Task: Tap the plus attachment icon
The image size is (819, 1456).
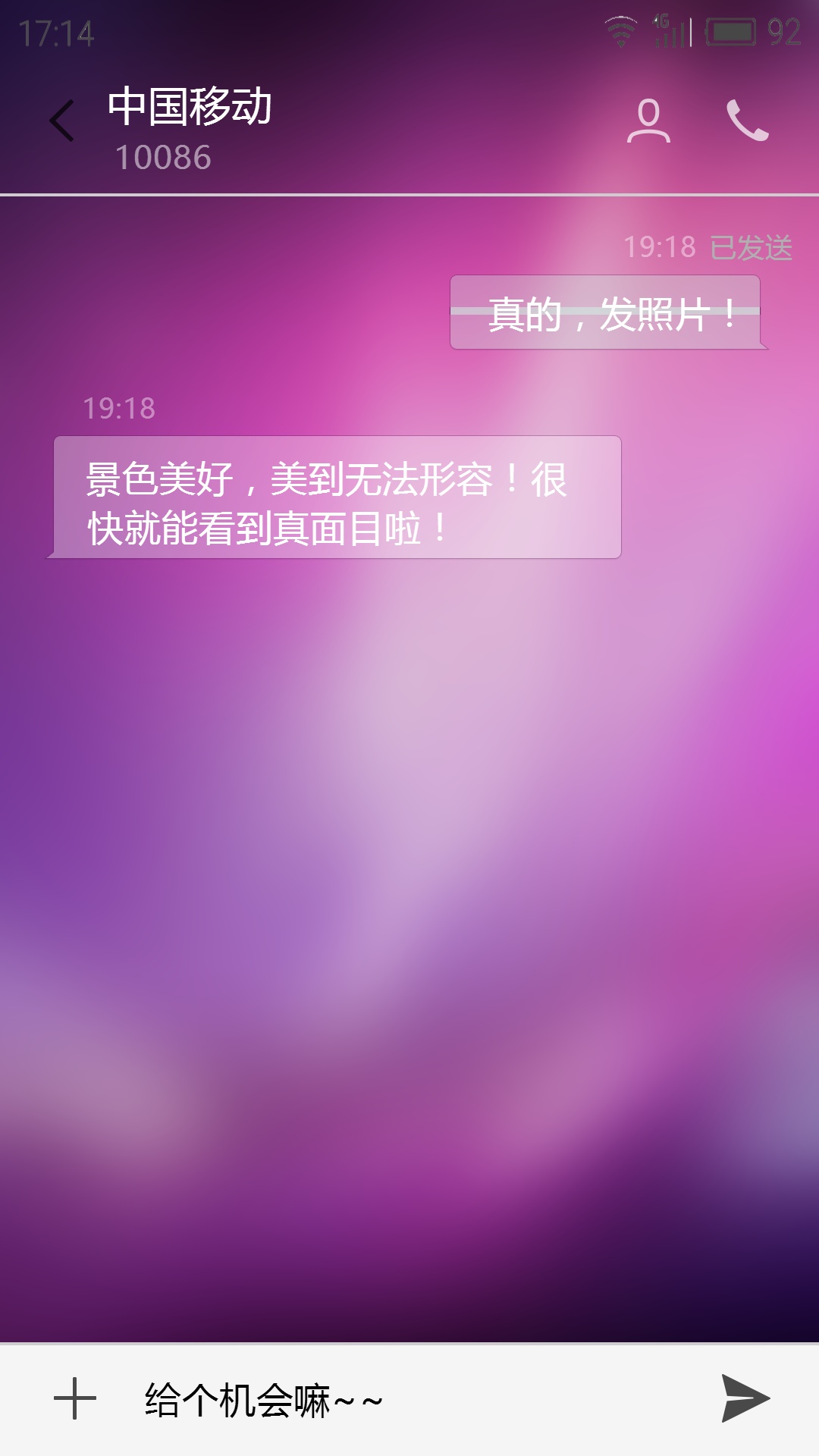Action: coord(75,1399)
